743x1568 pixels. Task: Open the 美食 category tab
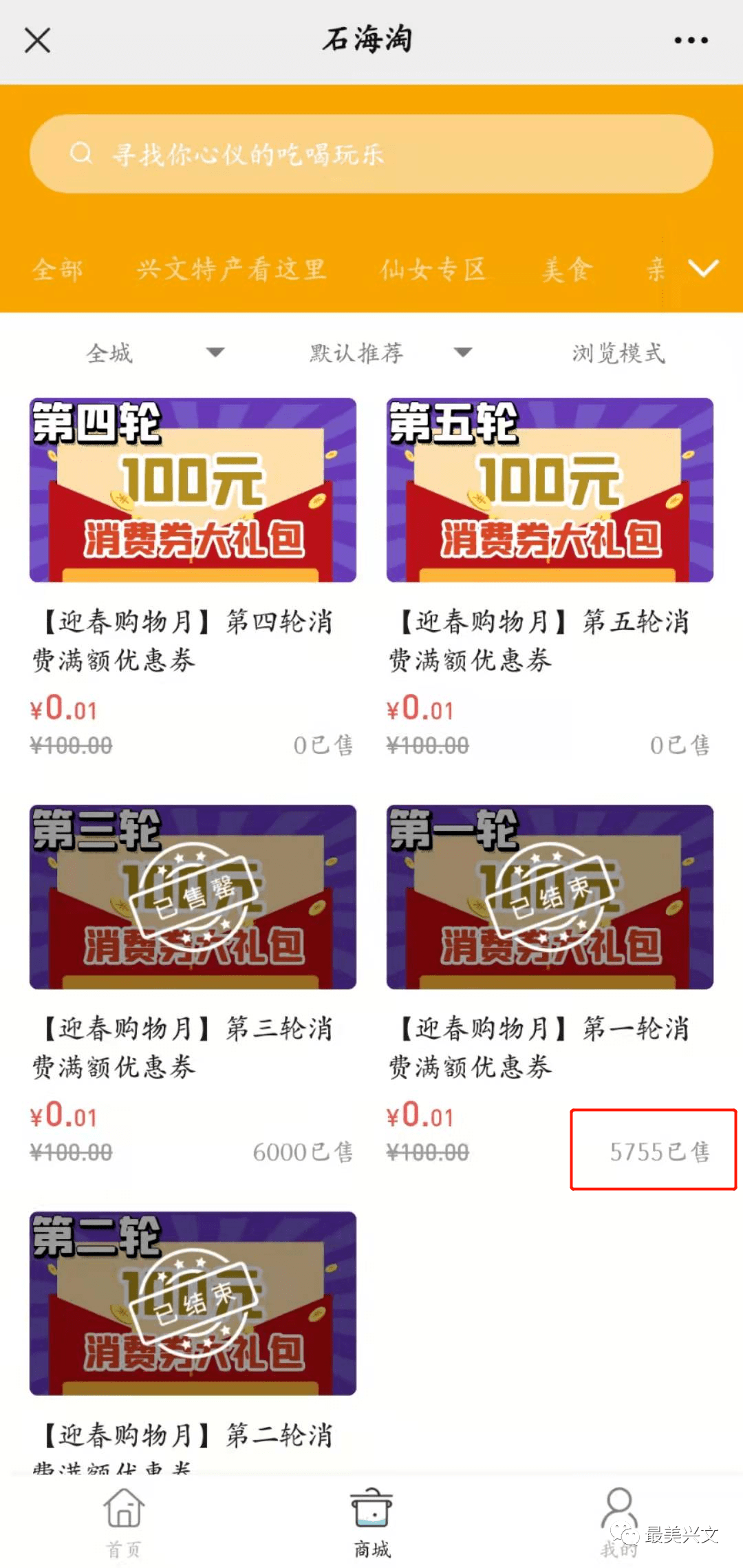(x=566, y=269)
